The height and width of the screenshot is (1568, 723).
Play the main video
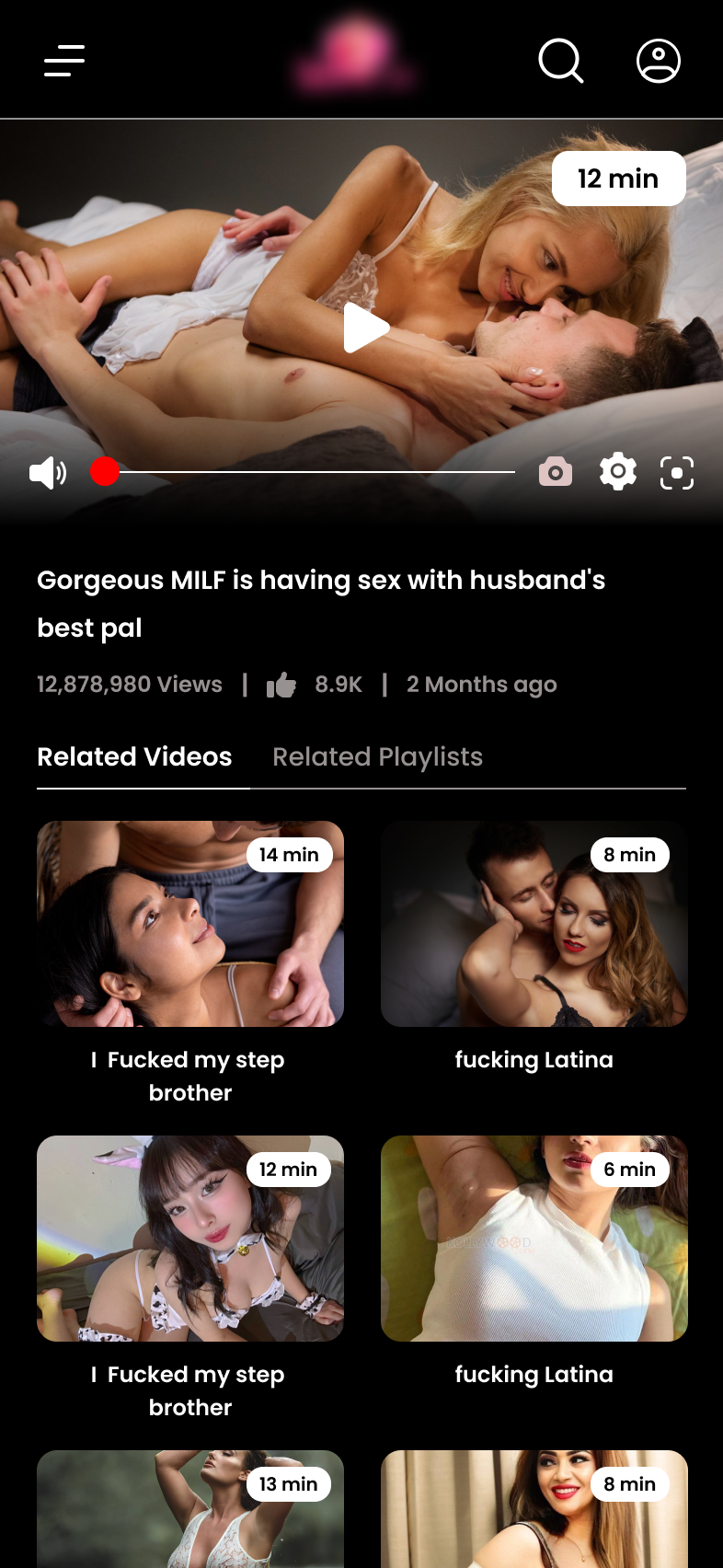coord(365,328)
